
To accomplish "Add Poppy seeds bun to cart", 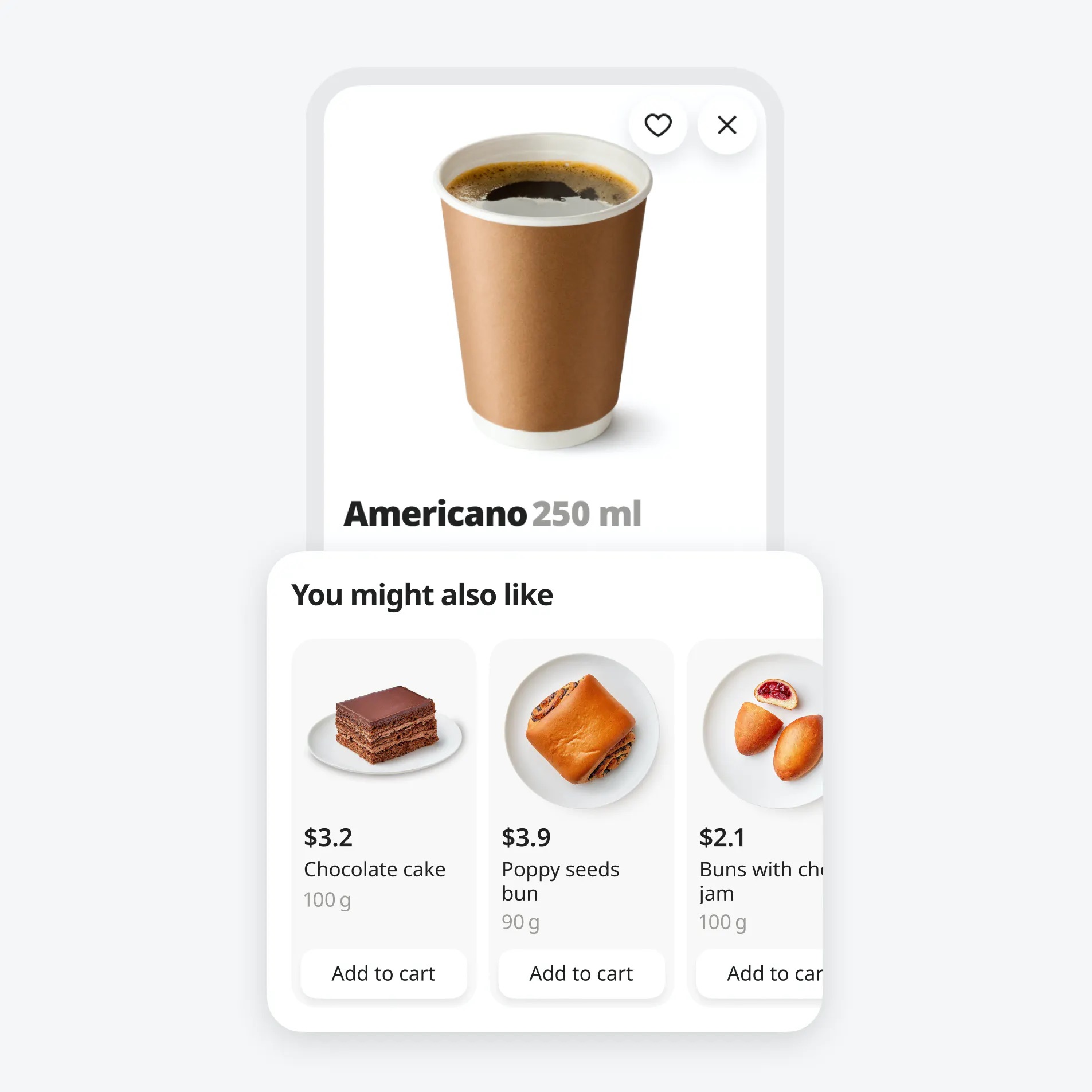I will 581,973.
